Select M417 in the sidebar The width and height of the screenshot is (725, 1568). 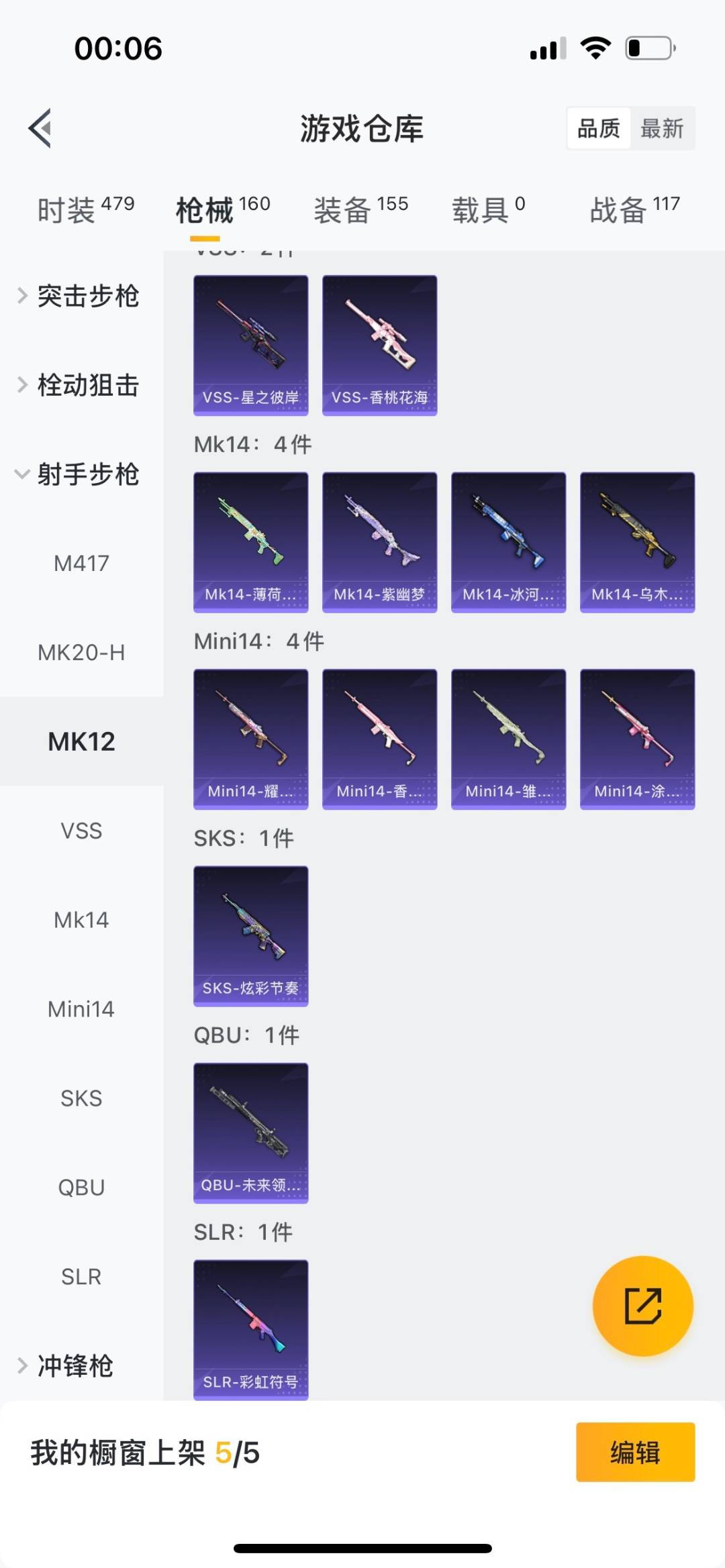[81, 564]
